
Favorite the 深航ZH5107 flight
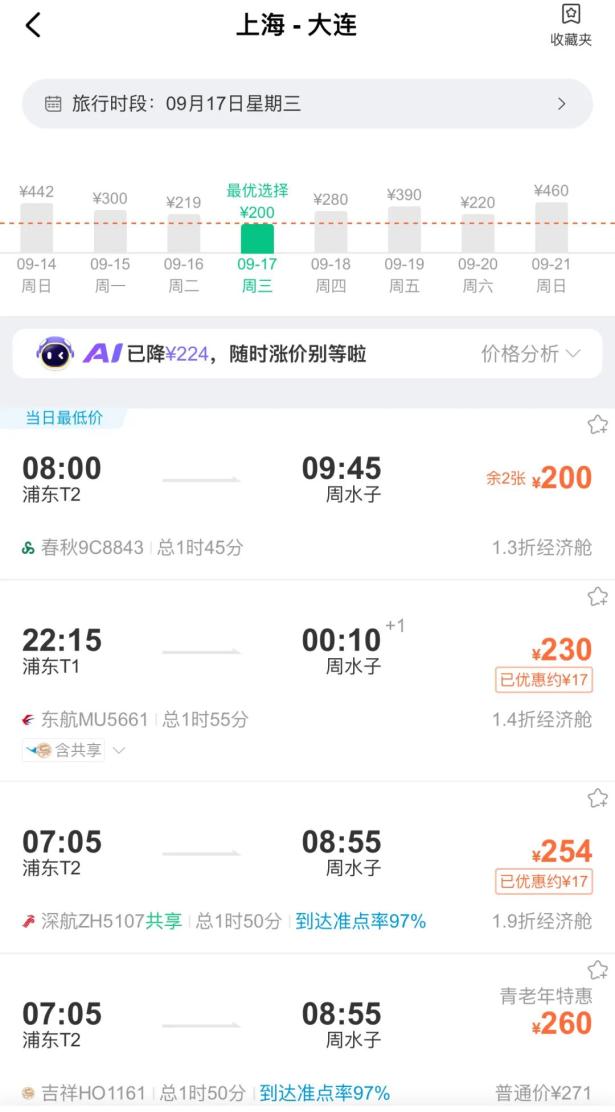(597, 798)
